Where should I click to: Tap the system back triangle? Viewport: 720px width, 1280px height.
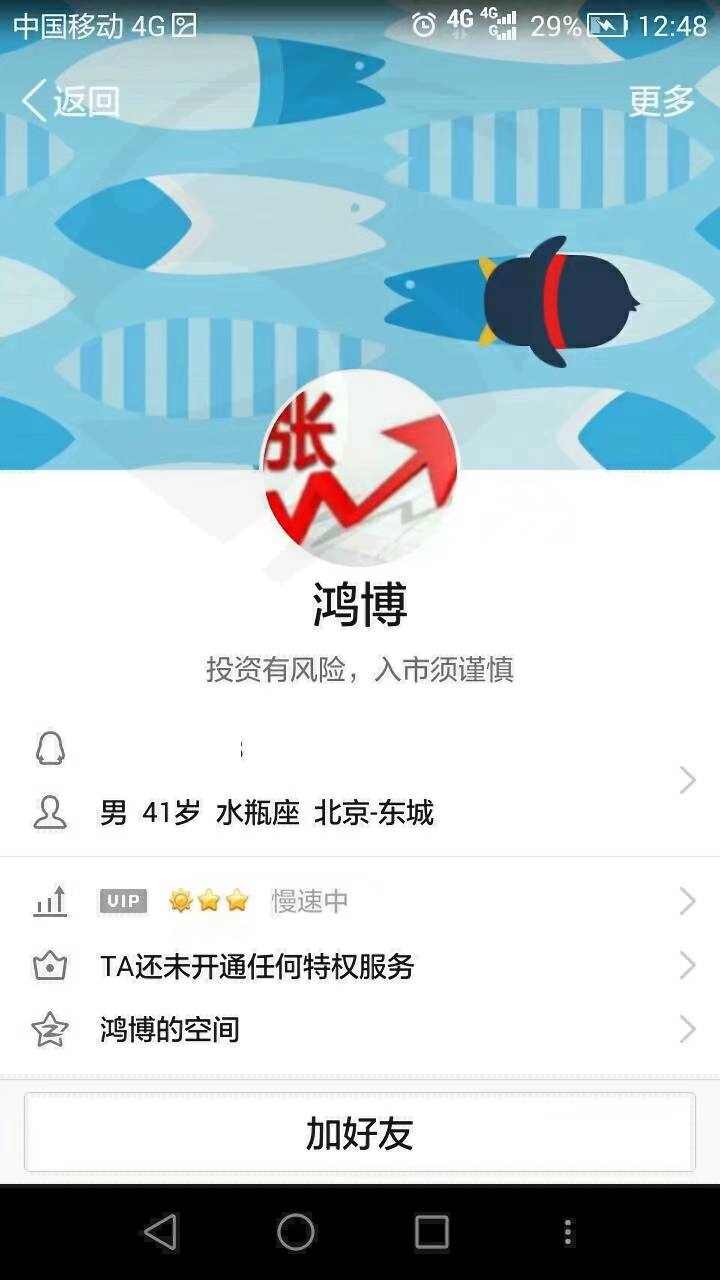pyautogui.click(x=161, y=1232)
